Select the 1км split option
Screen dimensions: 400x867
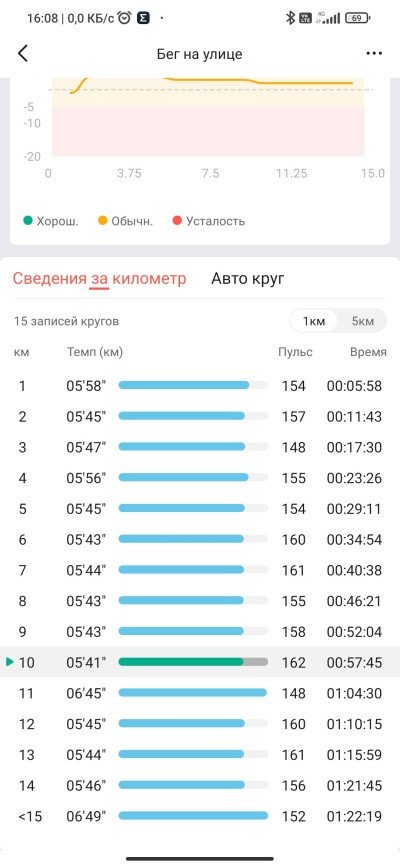pos(313,321)
